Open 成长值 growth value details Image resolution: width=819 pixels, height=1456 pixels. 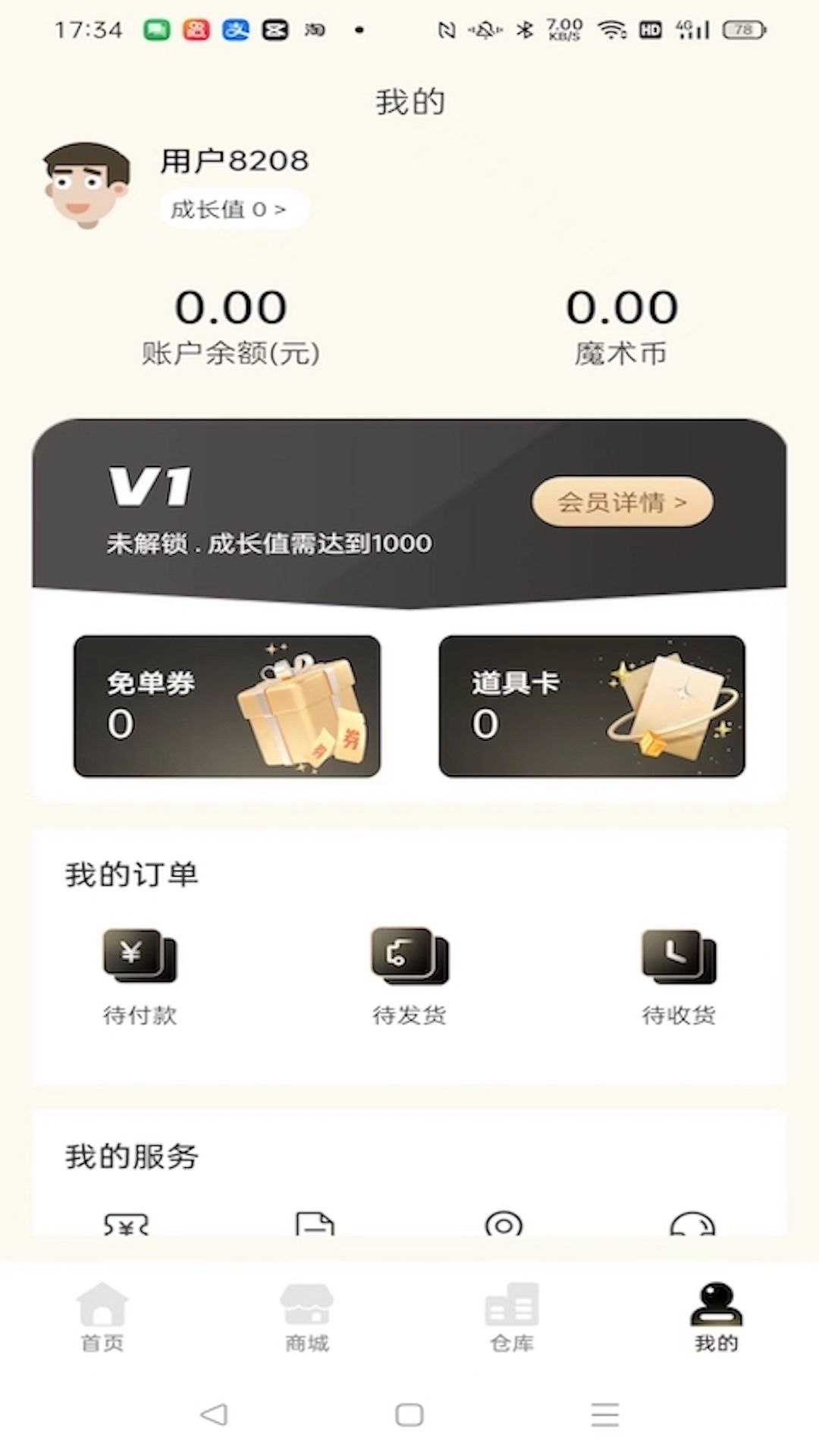point(229,209)
